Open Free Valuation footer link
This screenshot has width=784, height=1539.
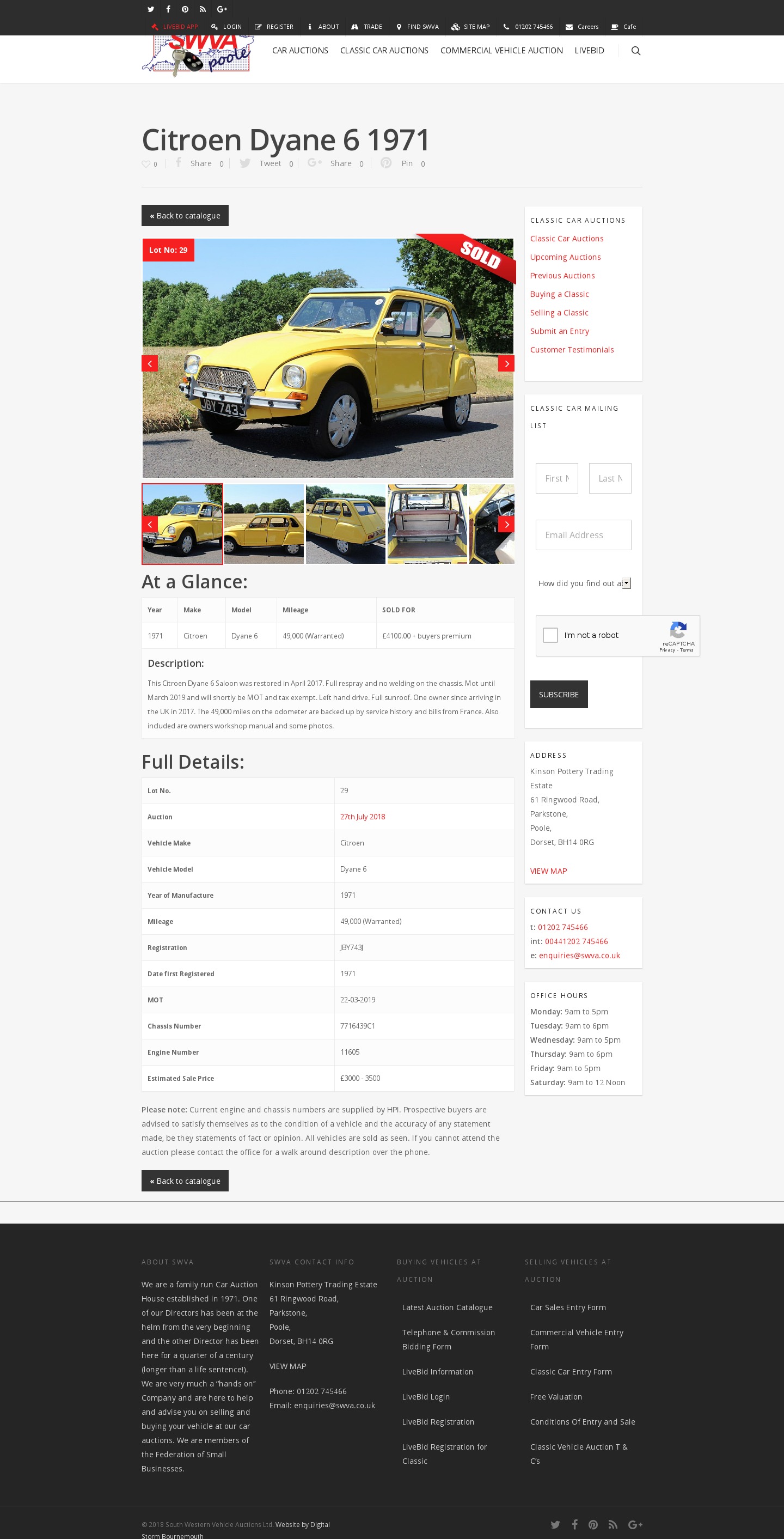tap(555, 1397)
